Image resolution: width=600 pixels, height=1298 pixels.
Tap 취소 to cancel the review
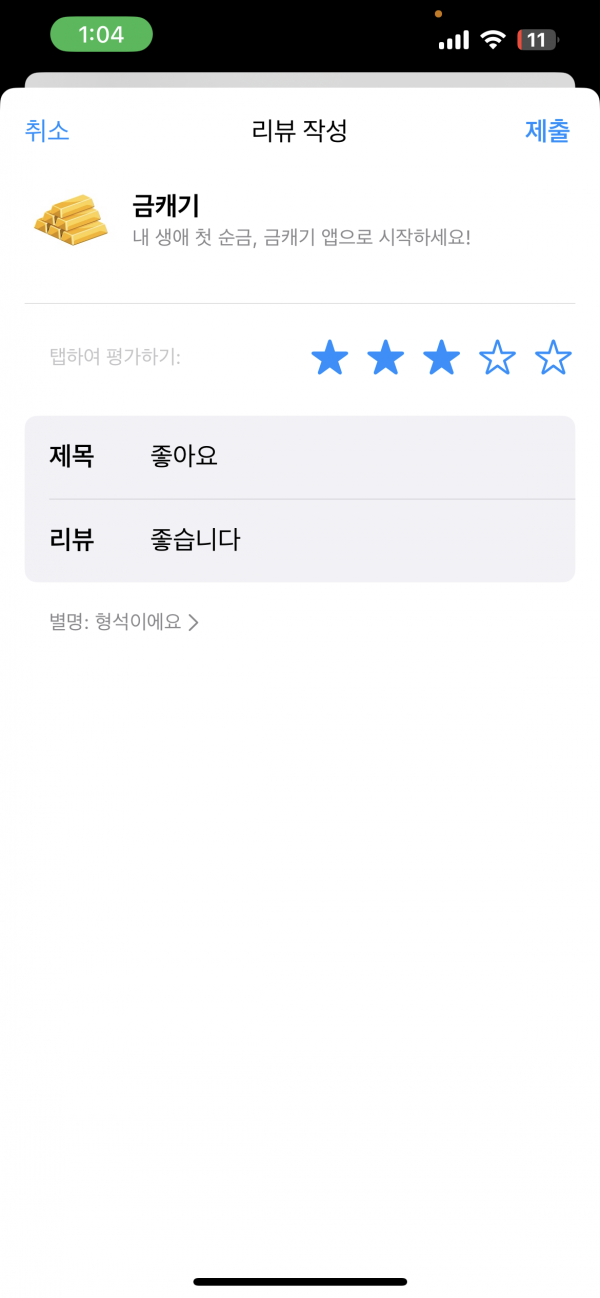[47, 131]
